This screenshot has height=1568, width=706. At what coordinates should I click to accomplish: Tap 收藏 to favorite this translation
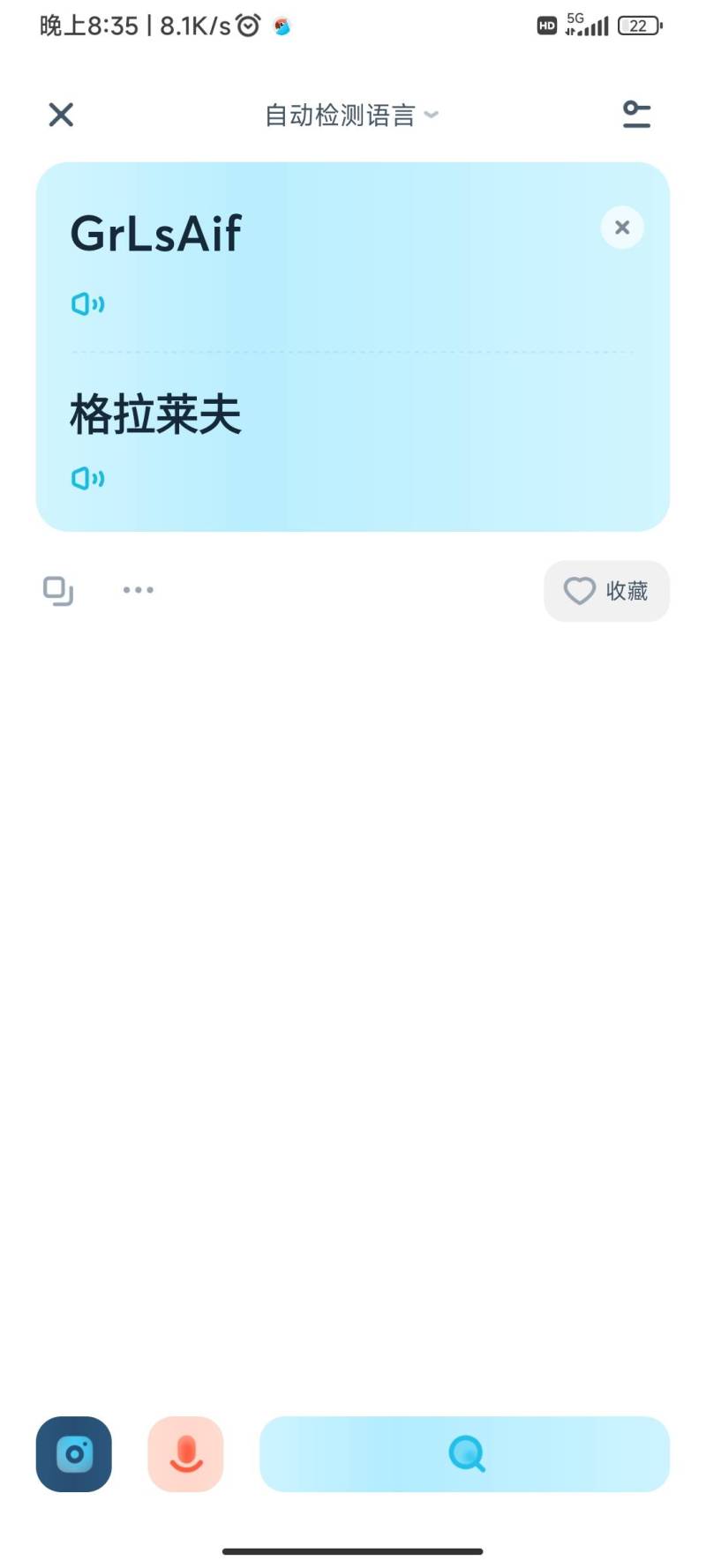click(x=606, y=591)
